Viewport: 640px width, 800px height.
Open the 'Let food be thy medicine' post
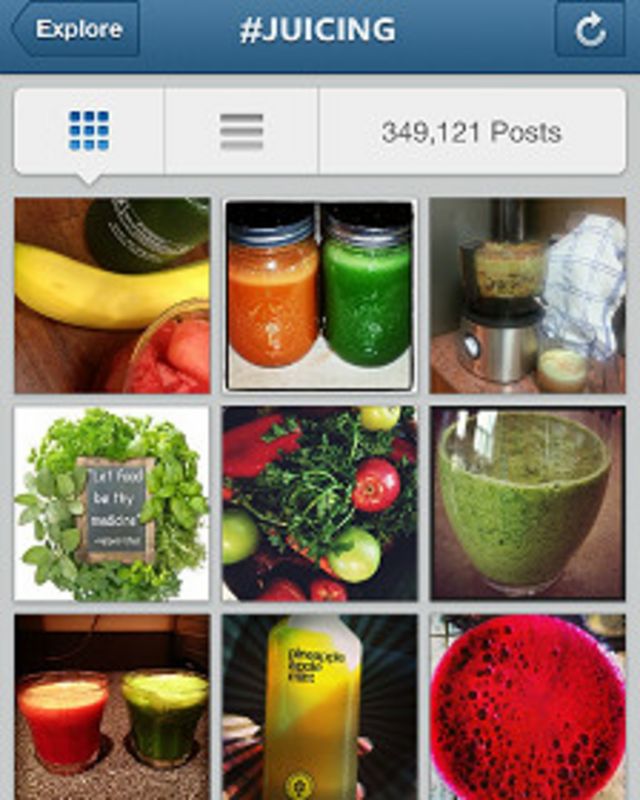112,503
